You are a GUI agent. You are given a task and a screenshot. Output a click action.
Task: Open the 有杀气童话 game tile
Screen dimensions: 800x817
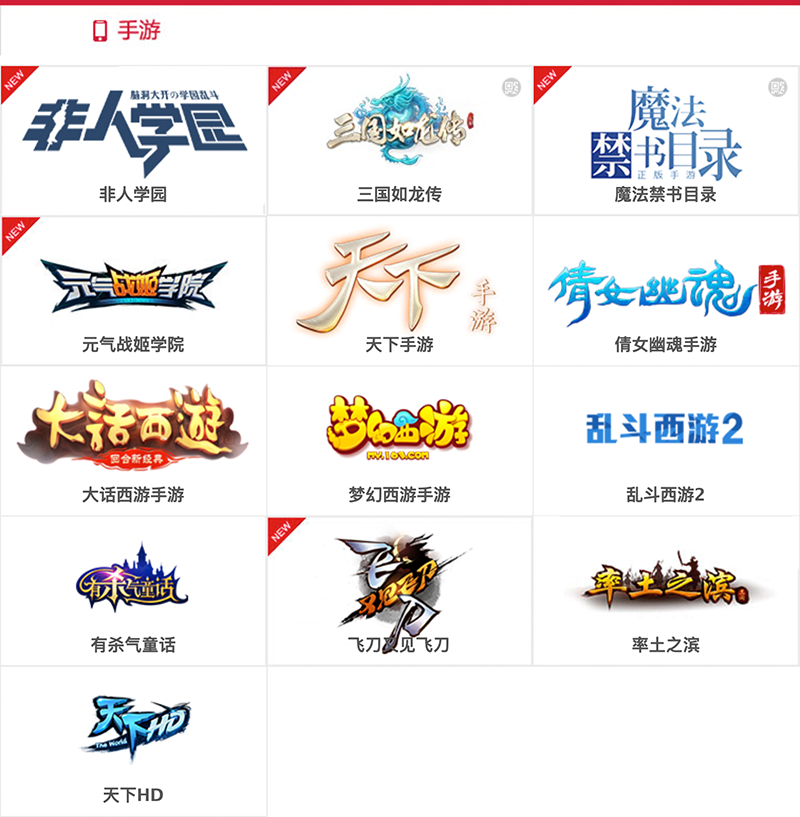pyautogui.click(x=133, y=590)
